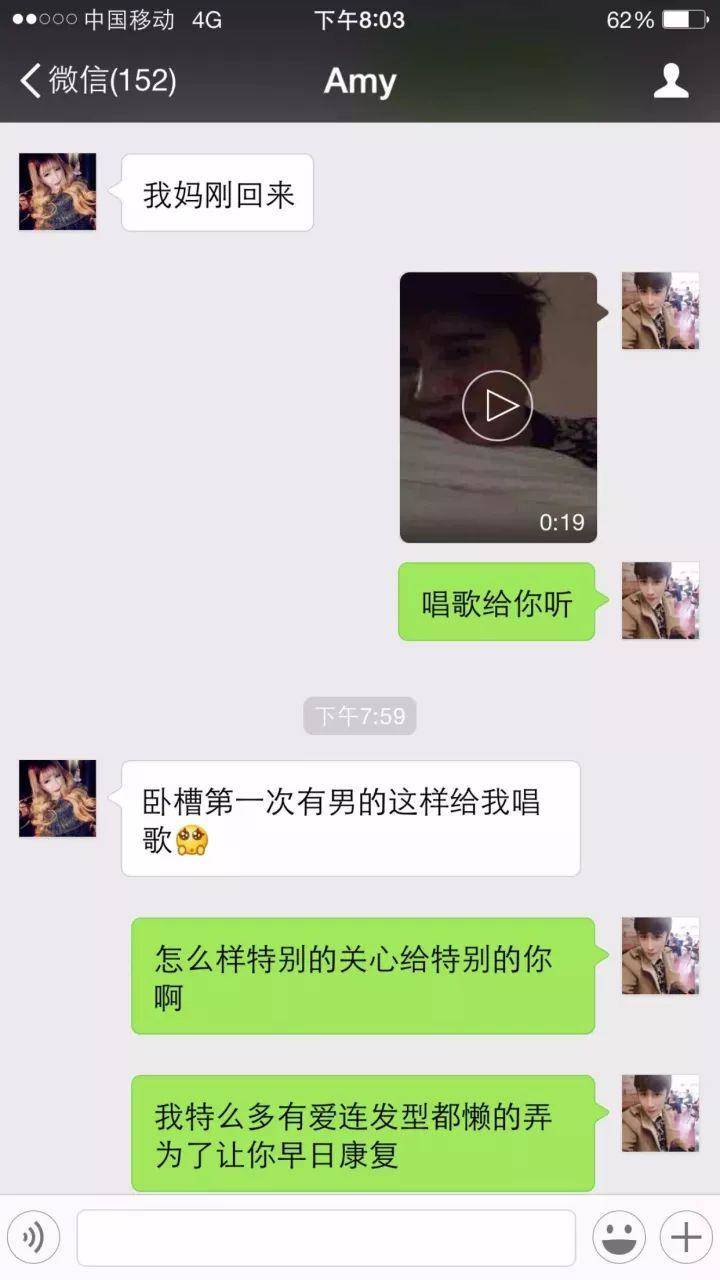Tap Amy's avatar beside the singing comment
720x1280 pixels.
point(57,800)
